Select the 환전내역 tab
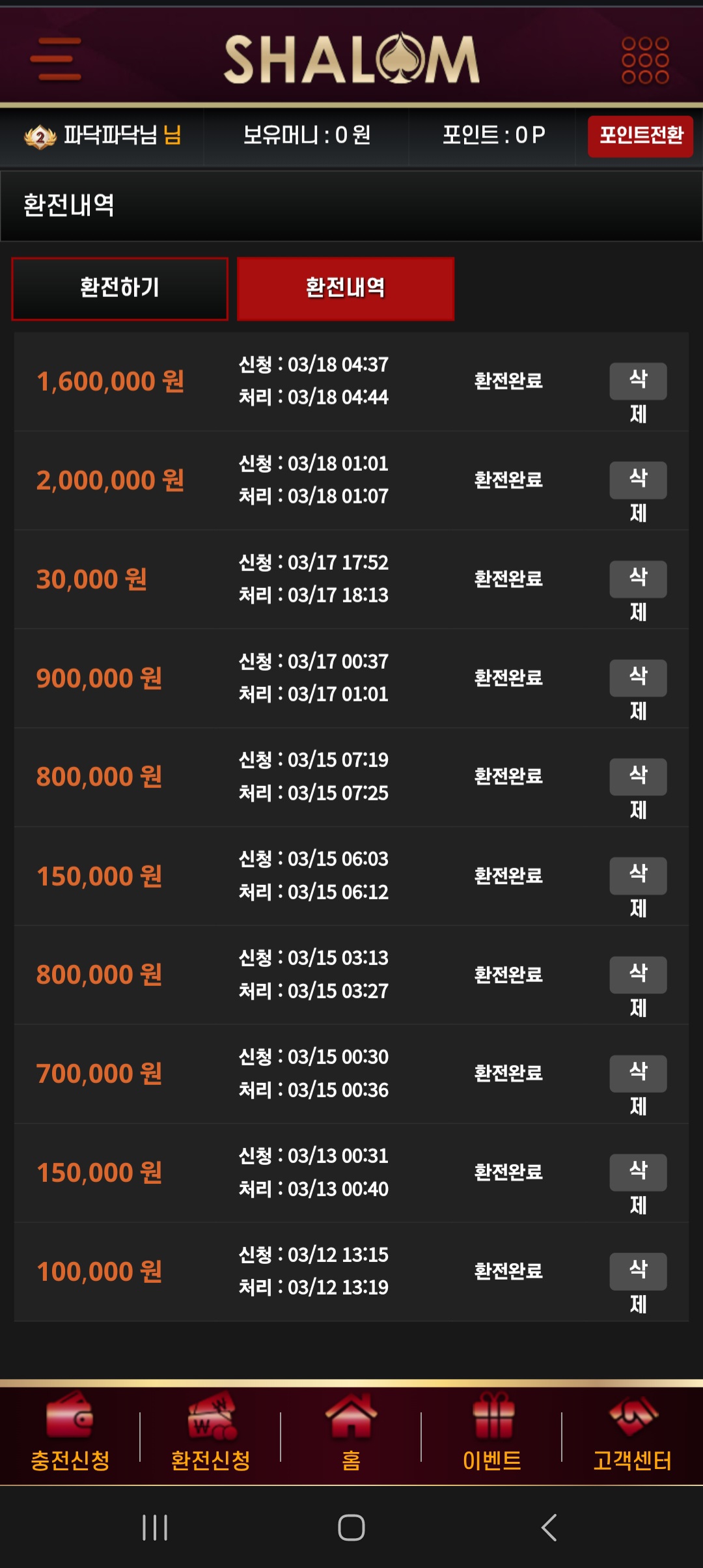This screenshot has width=703, height=1568. 346,288
